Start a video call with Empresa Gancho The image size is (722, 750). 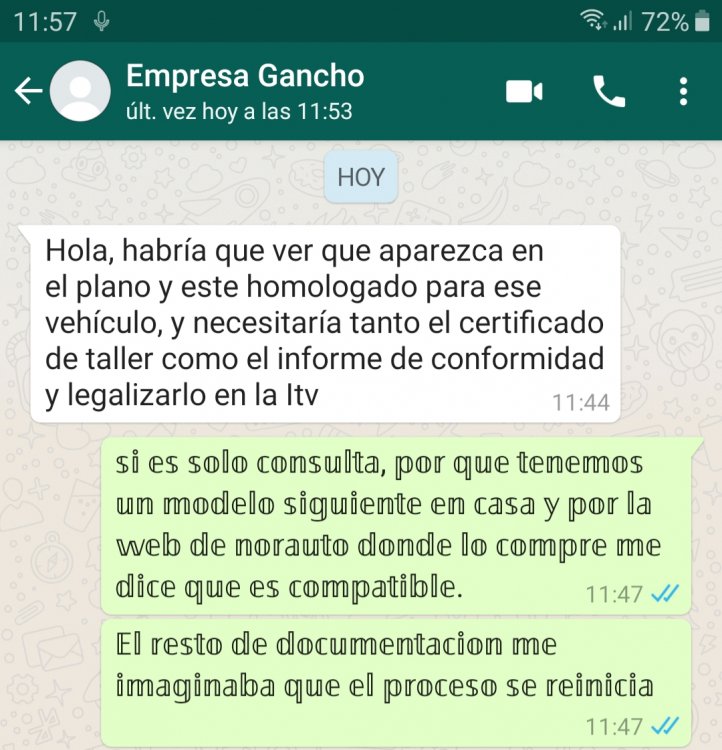524,92
